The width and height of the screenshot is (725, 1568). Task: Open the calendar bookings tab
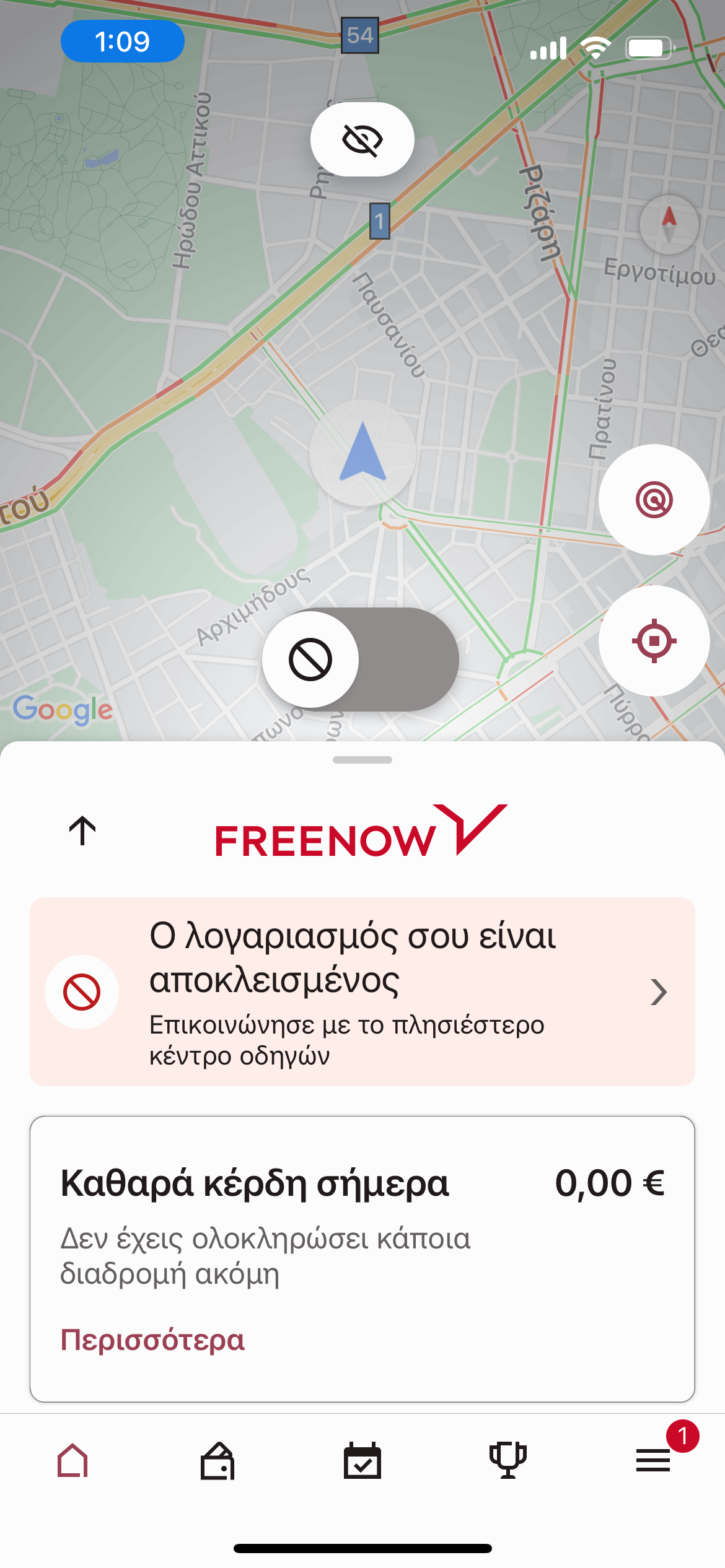[362, 1460]
